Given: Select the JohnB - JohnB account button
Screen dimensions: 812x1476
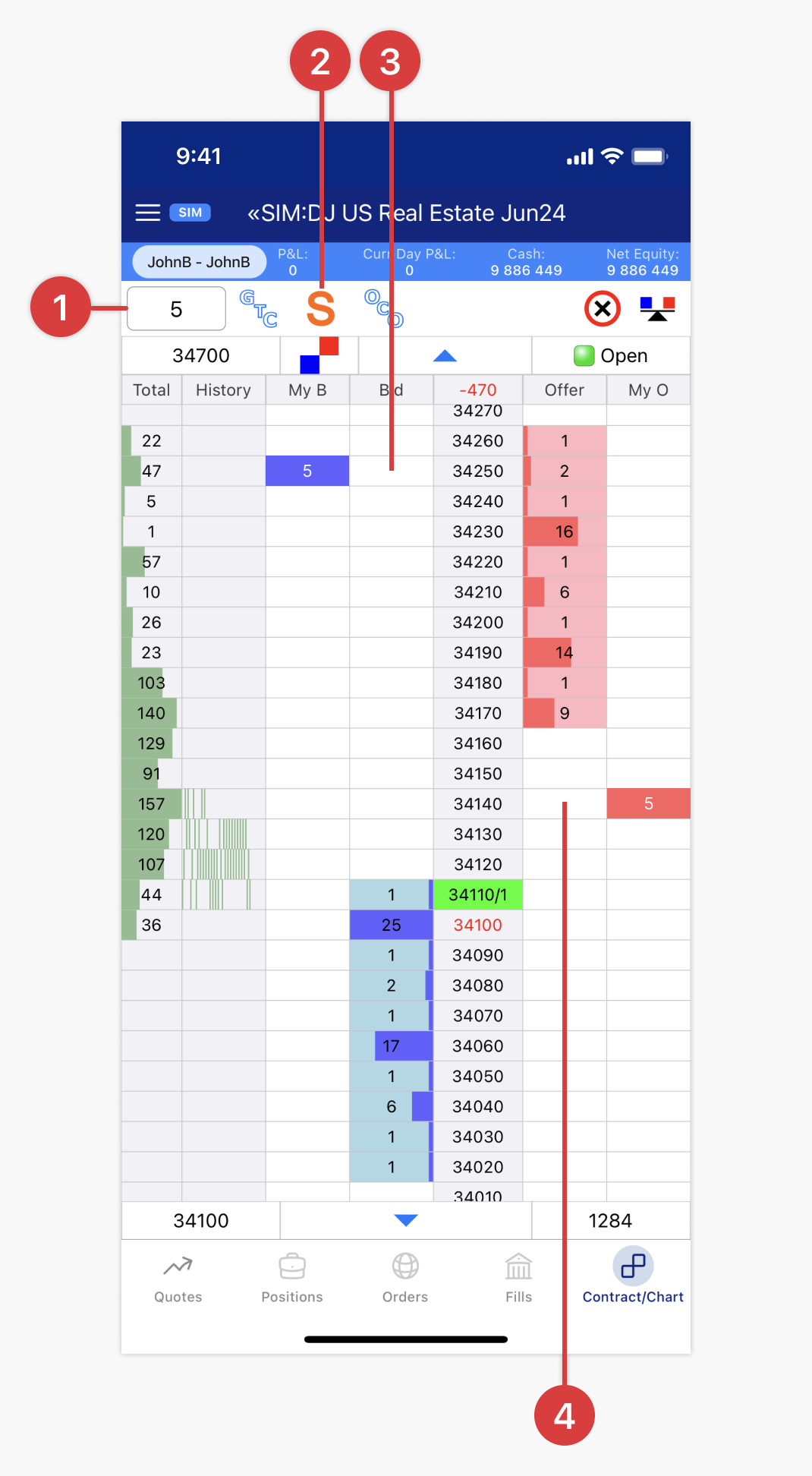Looking at the screenshot, I should pos(199,261).
